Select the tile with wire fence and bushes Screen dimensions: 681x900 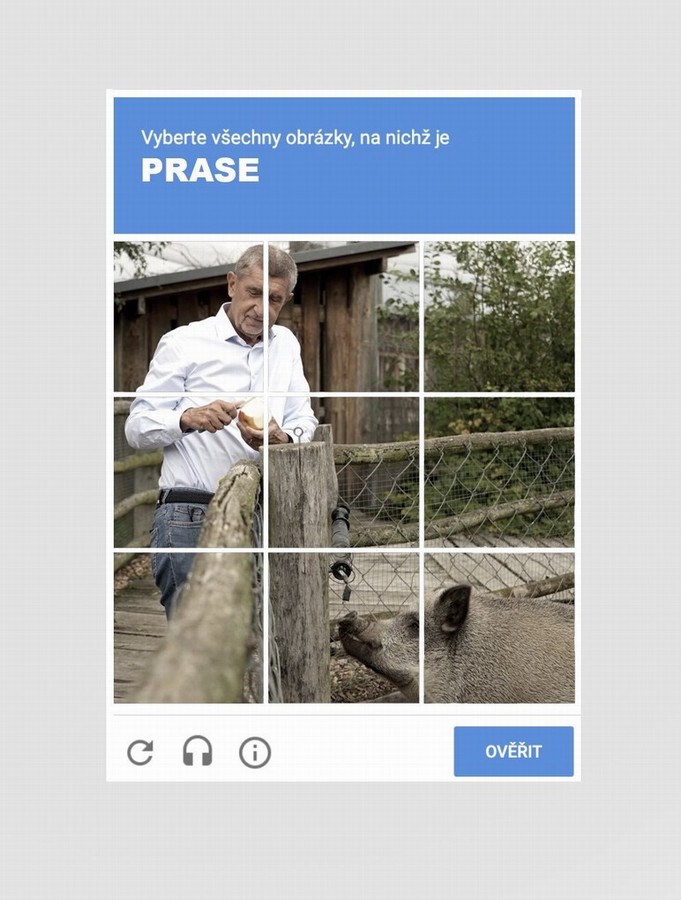[x=499, y=471]
